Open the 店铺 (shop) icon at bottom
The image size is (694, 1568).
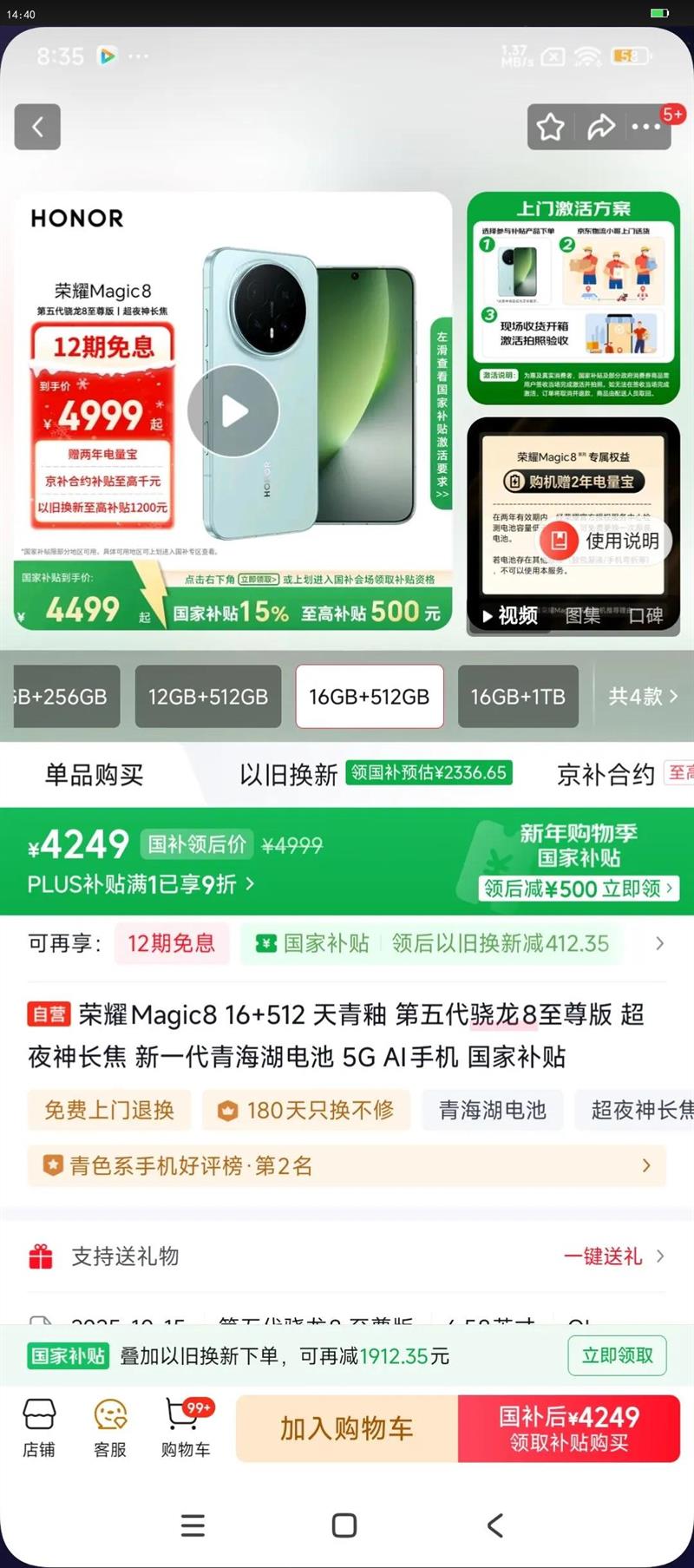tap(38, 1427)
